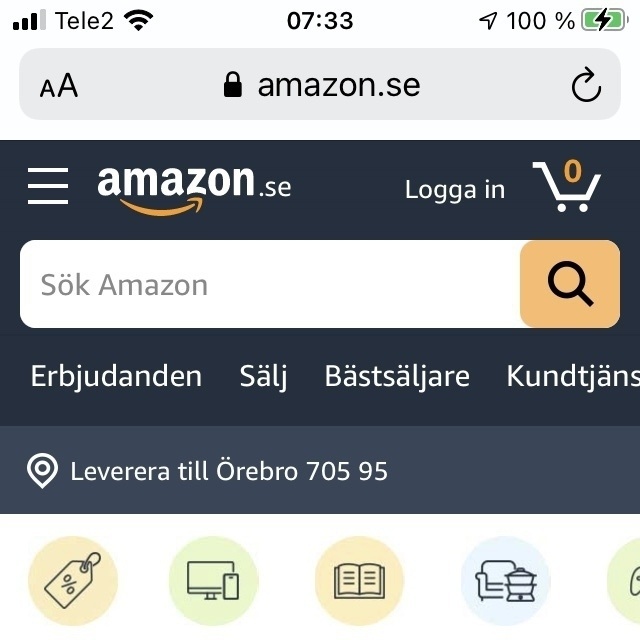
Task: Open the home and kitchen category
Action: click(x=505, y=581)
